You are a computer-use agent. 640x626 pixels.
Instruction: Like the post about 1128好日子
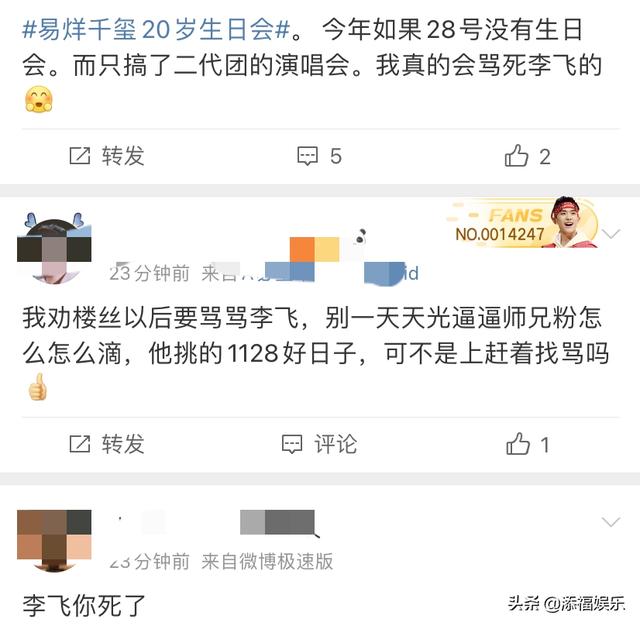tap(528, 444)
